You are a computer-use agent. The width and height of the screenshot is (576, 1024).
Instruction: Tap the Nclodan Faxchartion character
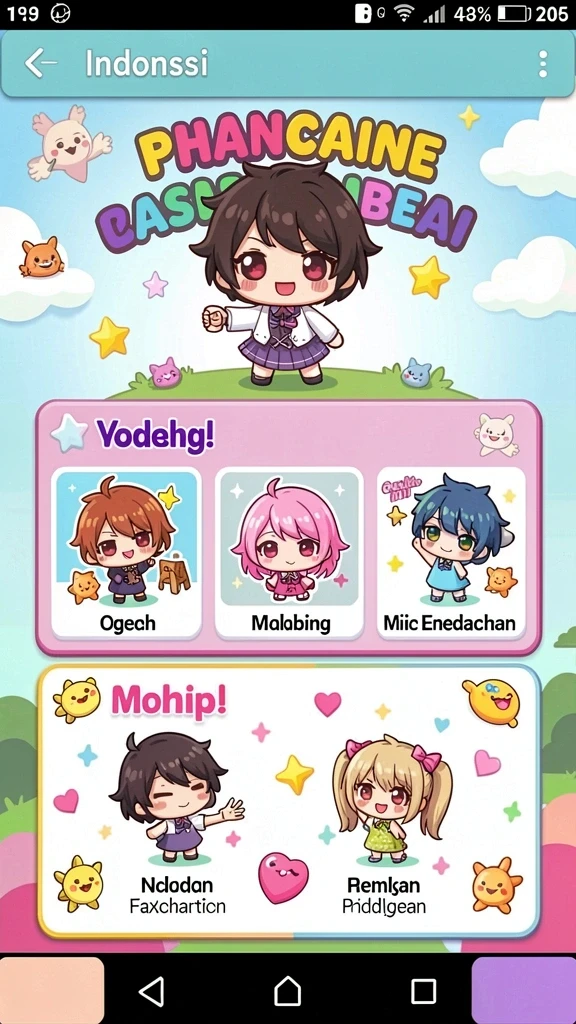tap(176, 824)
